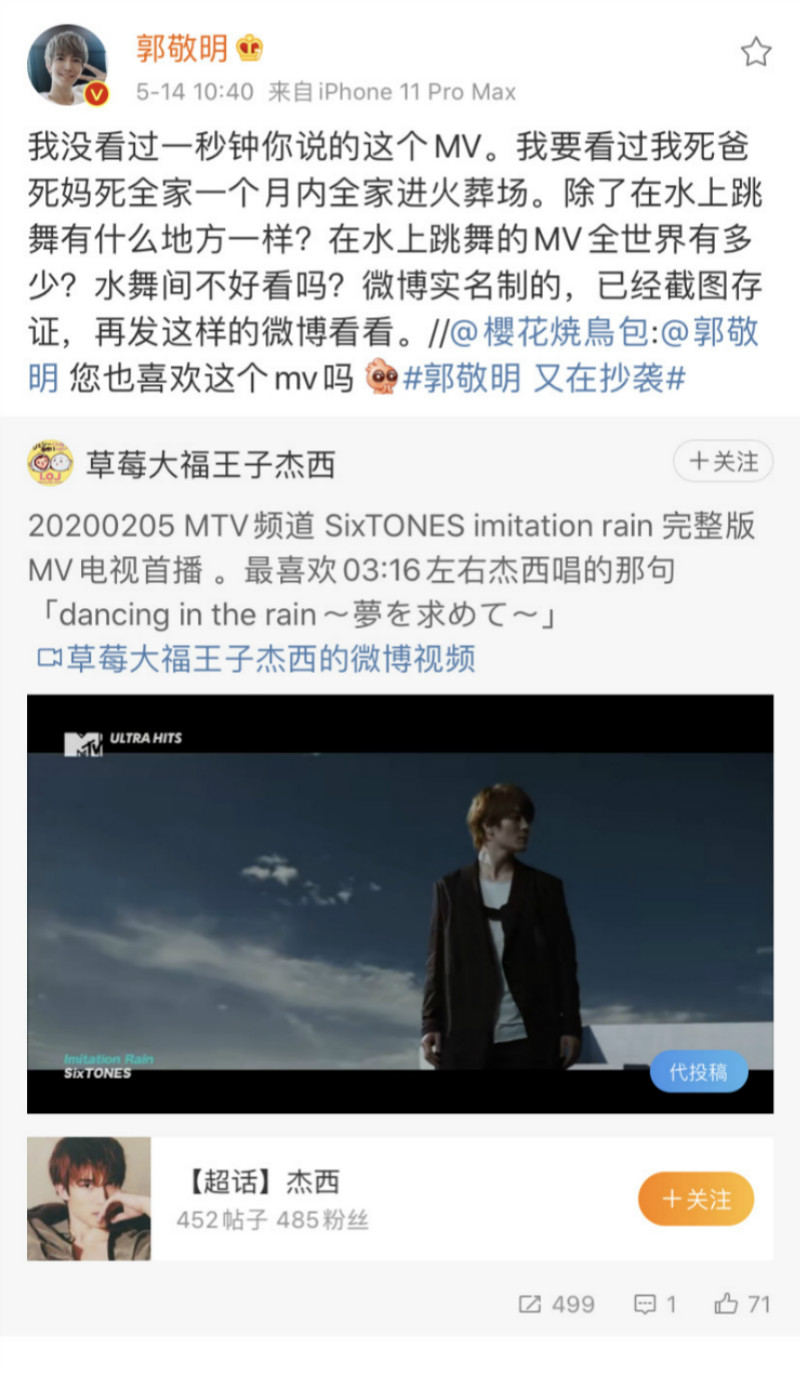Viewport: 800px width, 1375px height.
Task: Tap the 代投稿 button on the video
Action: (698, 1073)
